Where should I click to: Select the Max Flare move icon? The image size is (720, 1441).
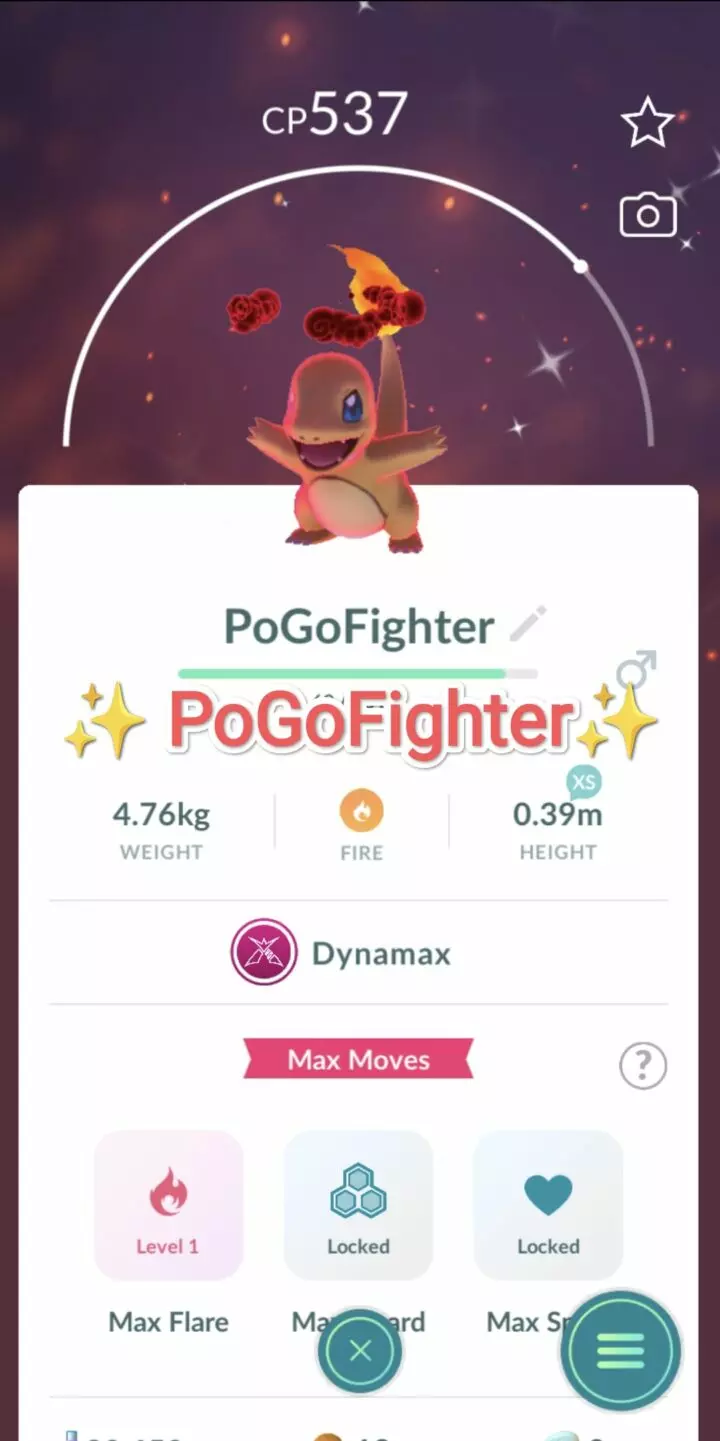click(x=168, y=1190)
